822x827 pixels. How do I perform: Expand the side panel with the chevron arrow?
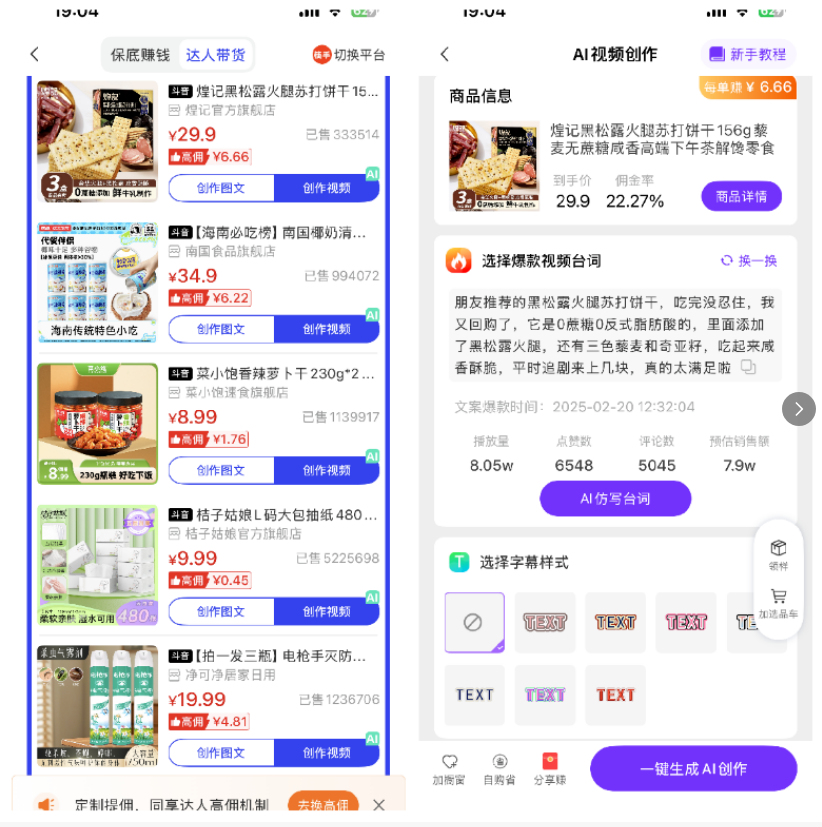pos(798,409)
